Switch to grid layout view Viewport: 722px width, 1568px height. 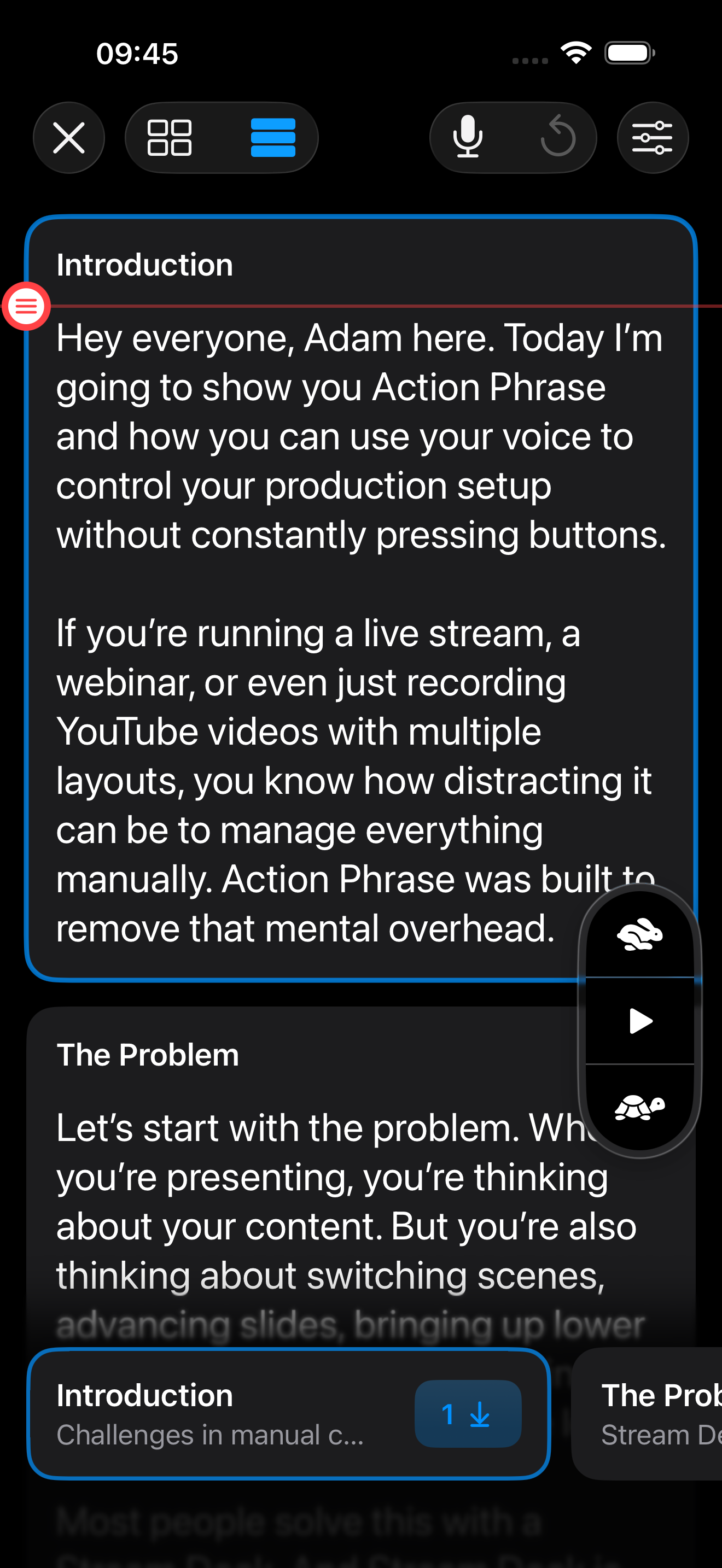coord(169,138)
